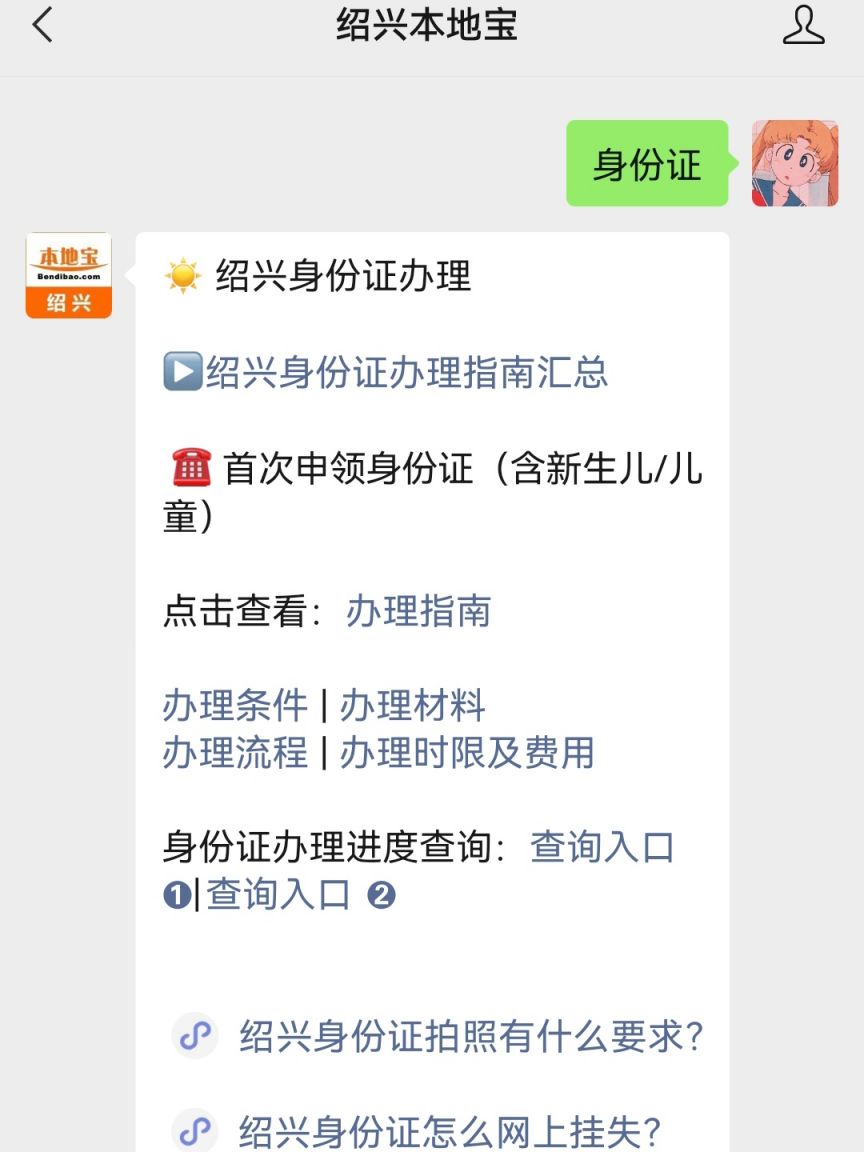This screenshot has width=864, height=1152.
Task: Open the account profile icon
Action: pos(803,25)
